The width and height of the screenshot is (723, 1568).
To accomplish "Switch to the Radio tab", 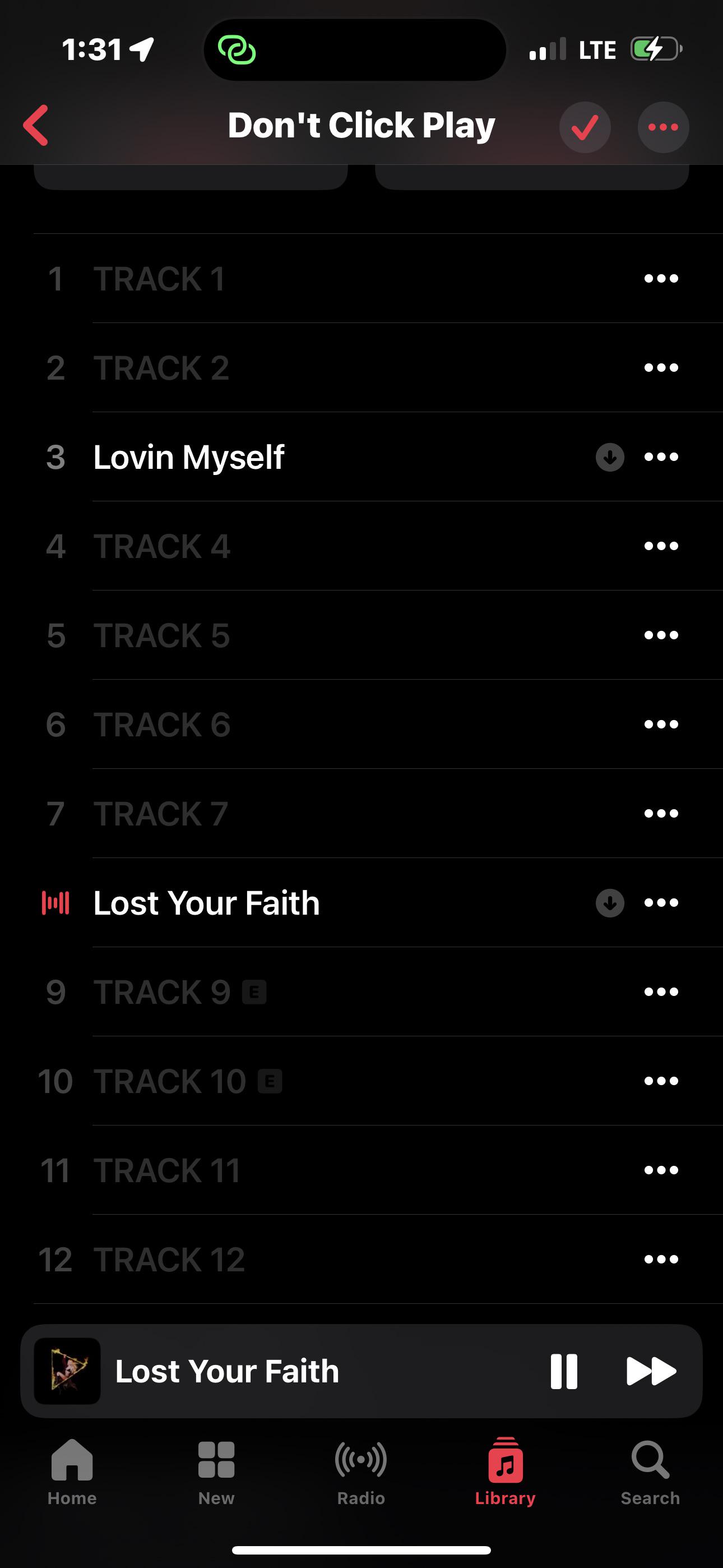I will 361,1469.
